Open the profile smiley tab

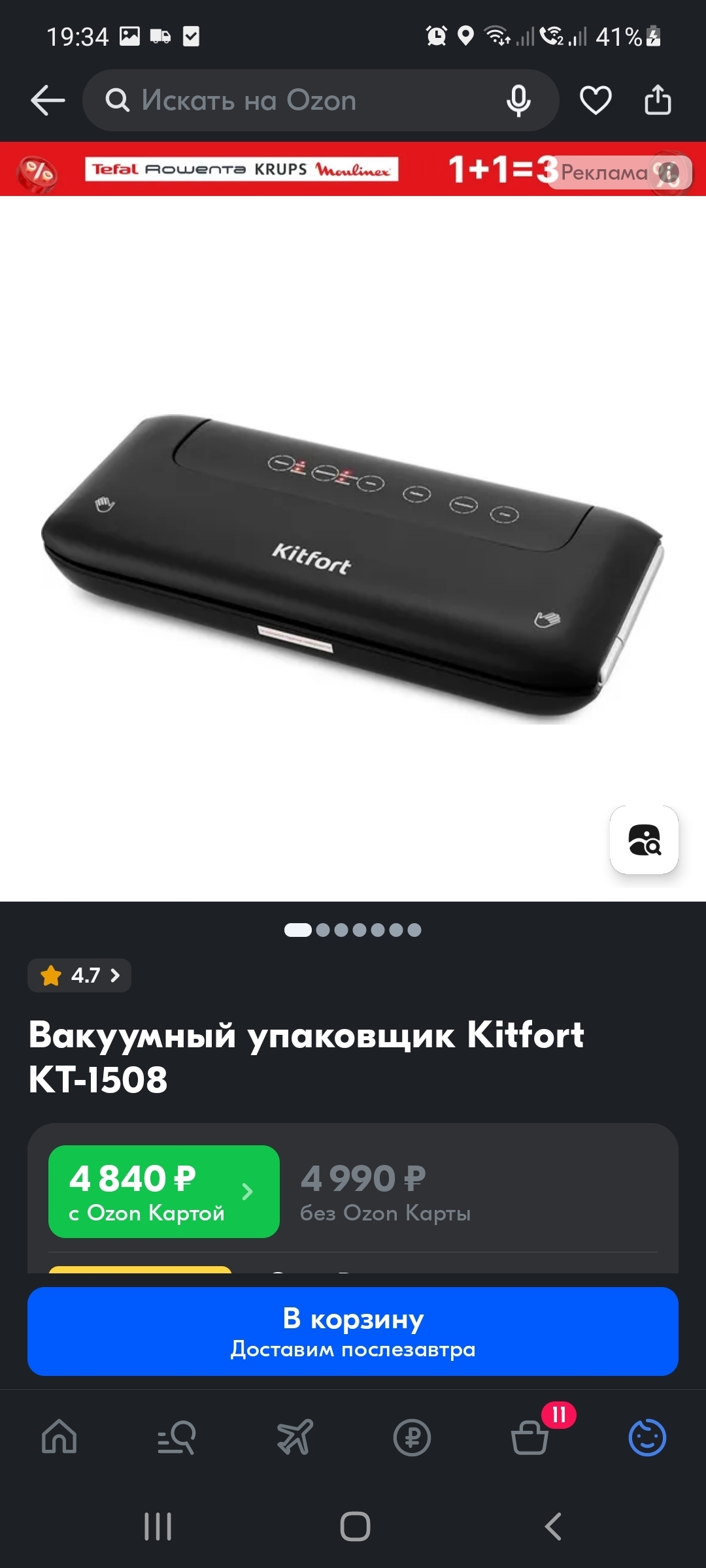tap(647, 1437)
